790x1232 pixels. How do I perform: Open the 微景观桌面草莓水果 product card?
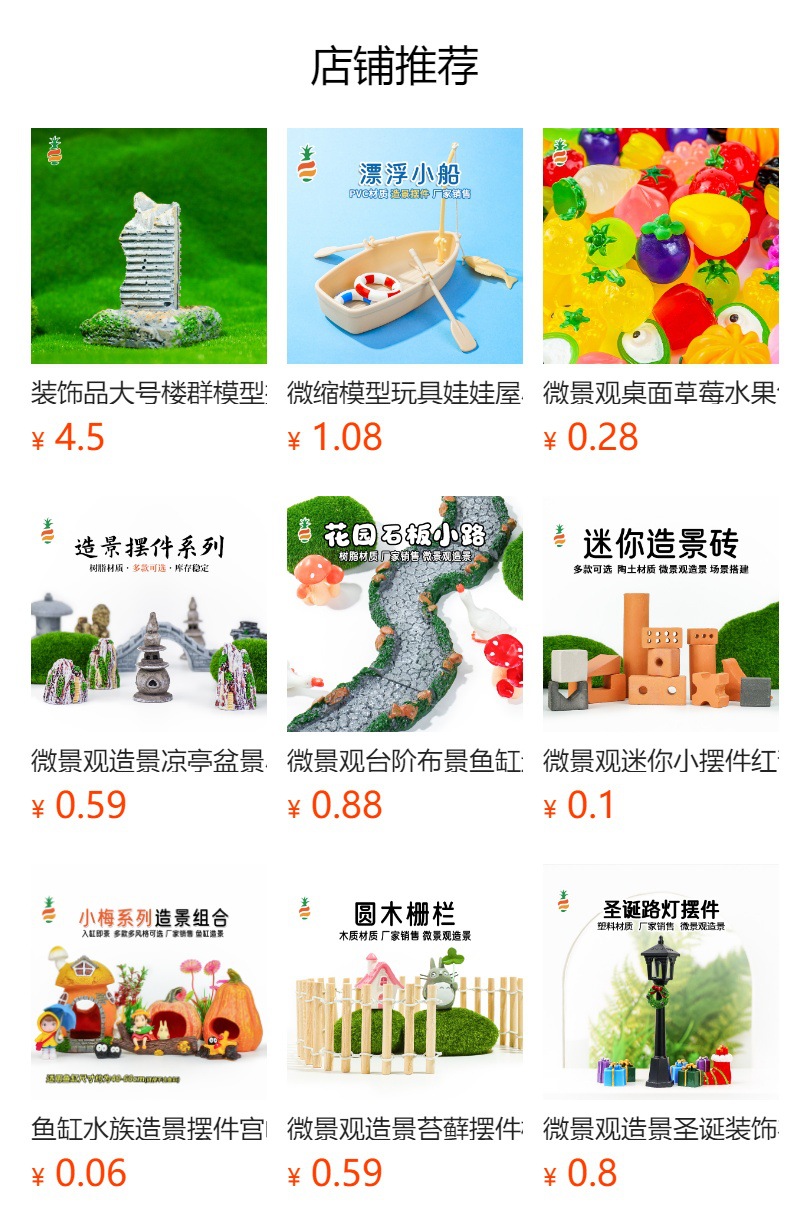coord(661,246)
